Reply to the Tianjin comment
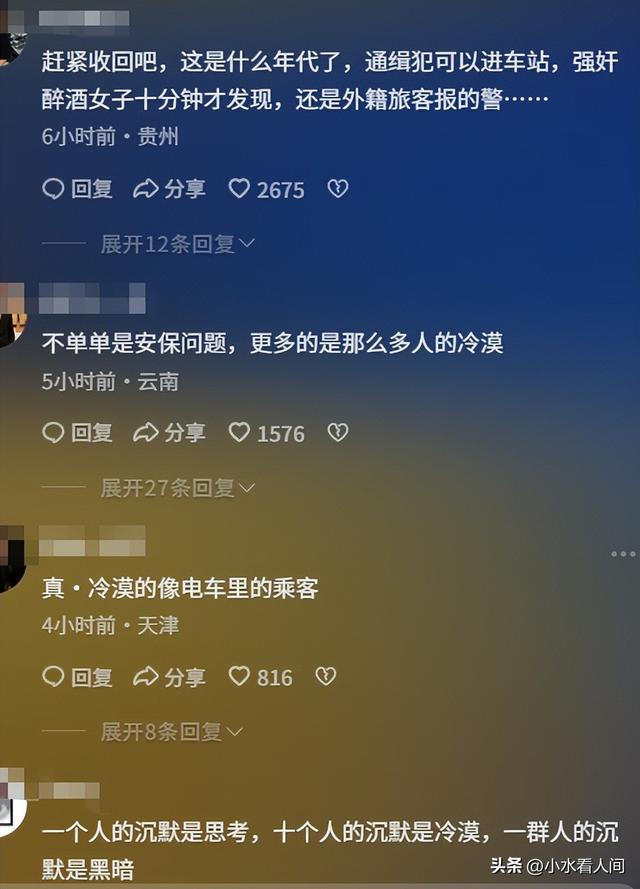The height and width of the screenshot is (889, 640). tap(77, 677)
